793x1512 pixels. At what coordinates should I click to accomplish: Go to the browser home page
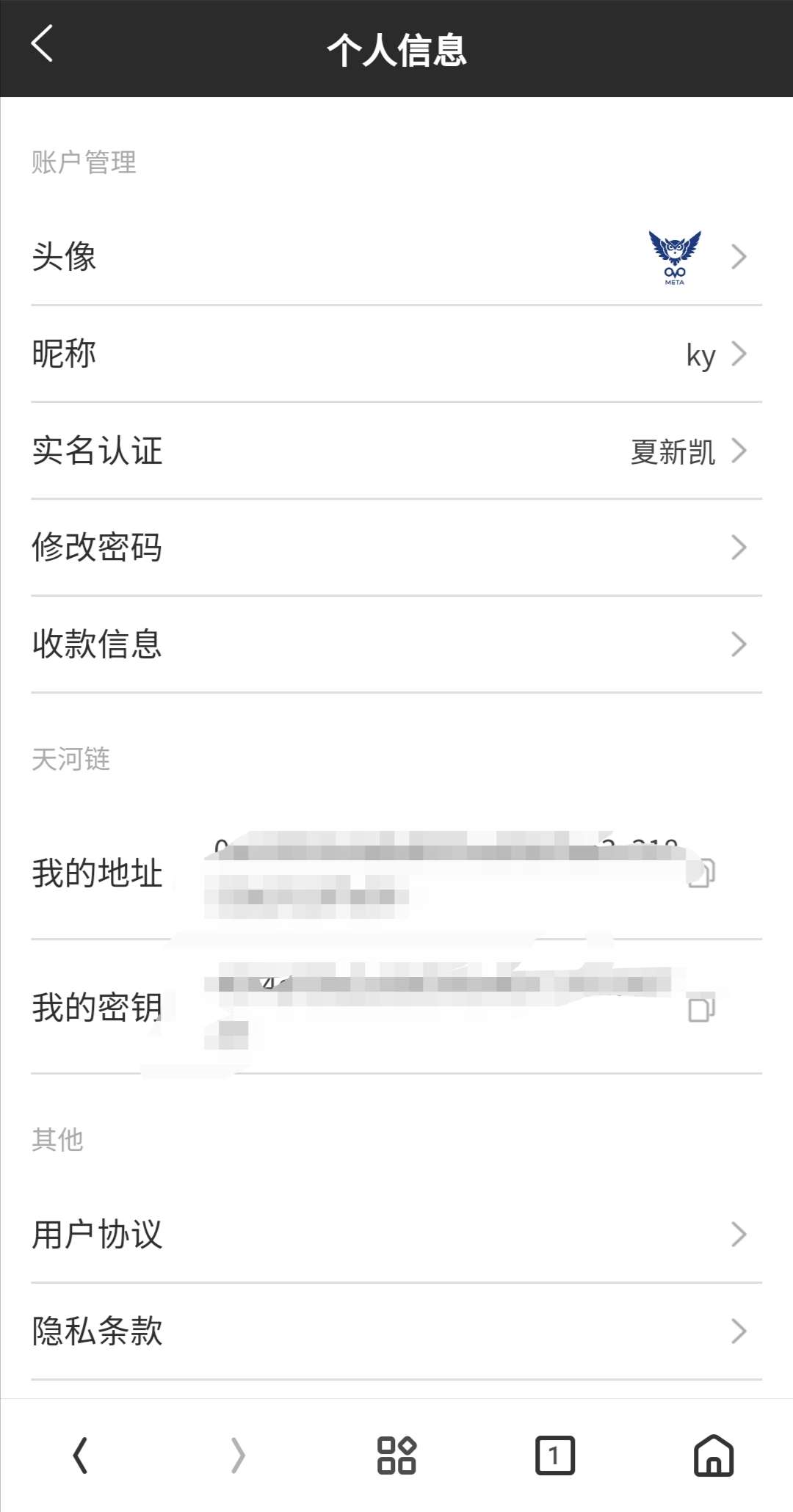(x=714, y=1455)
